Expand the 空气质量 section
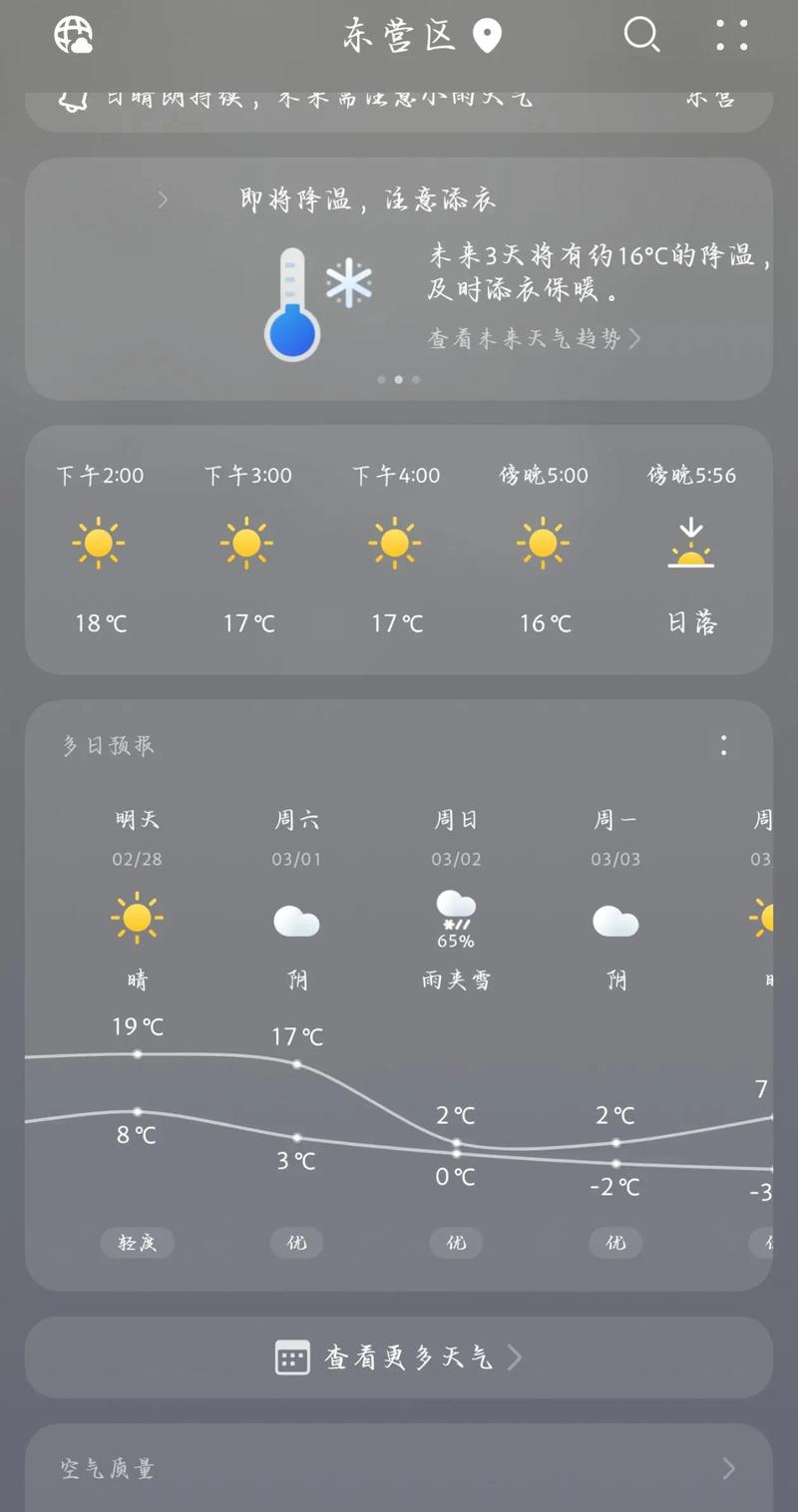Image resolution: width=798 pixels, height=1512 pixels. pyautogui.click(x=726, y=1467)
